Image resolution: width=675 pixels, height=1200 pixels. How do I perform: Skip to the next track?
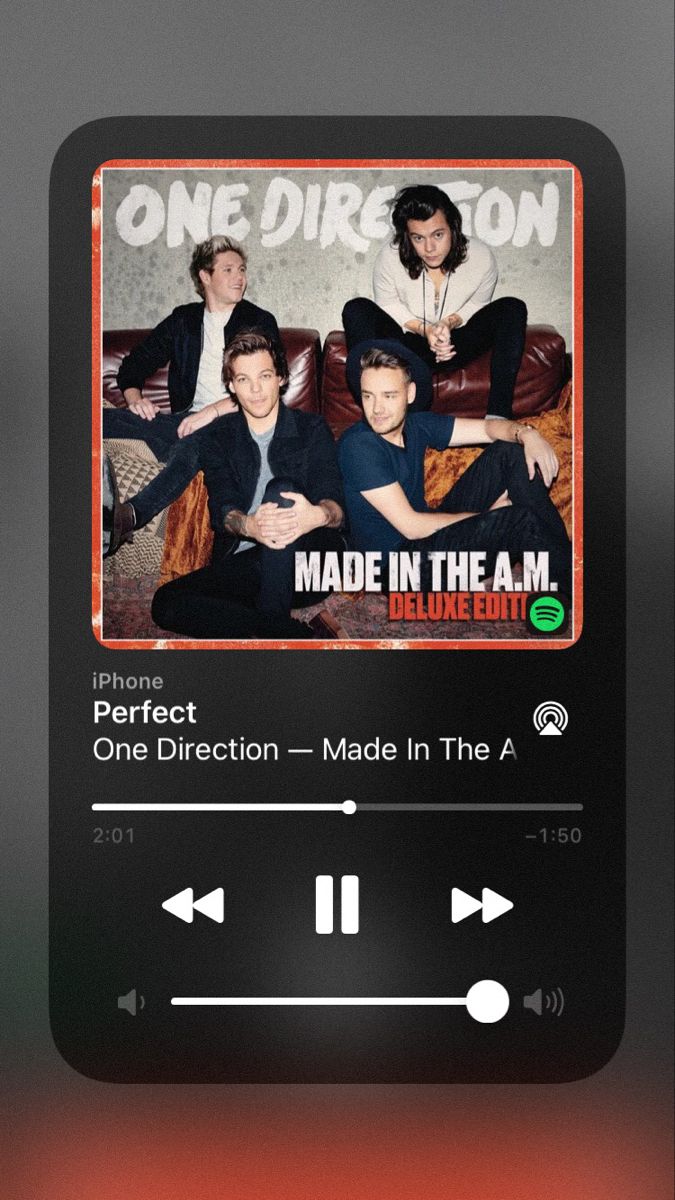pos(482,905)
